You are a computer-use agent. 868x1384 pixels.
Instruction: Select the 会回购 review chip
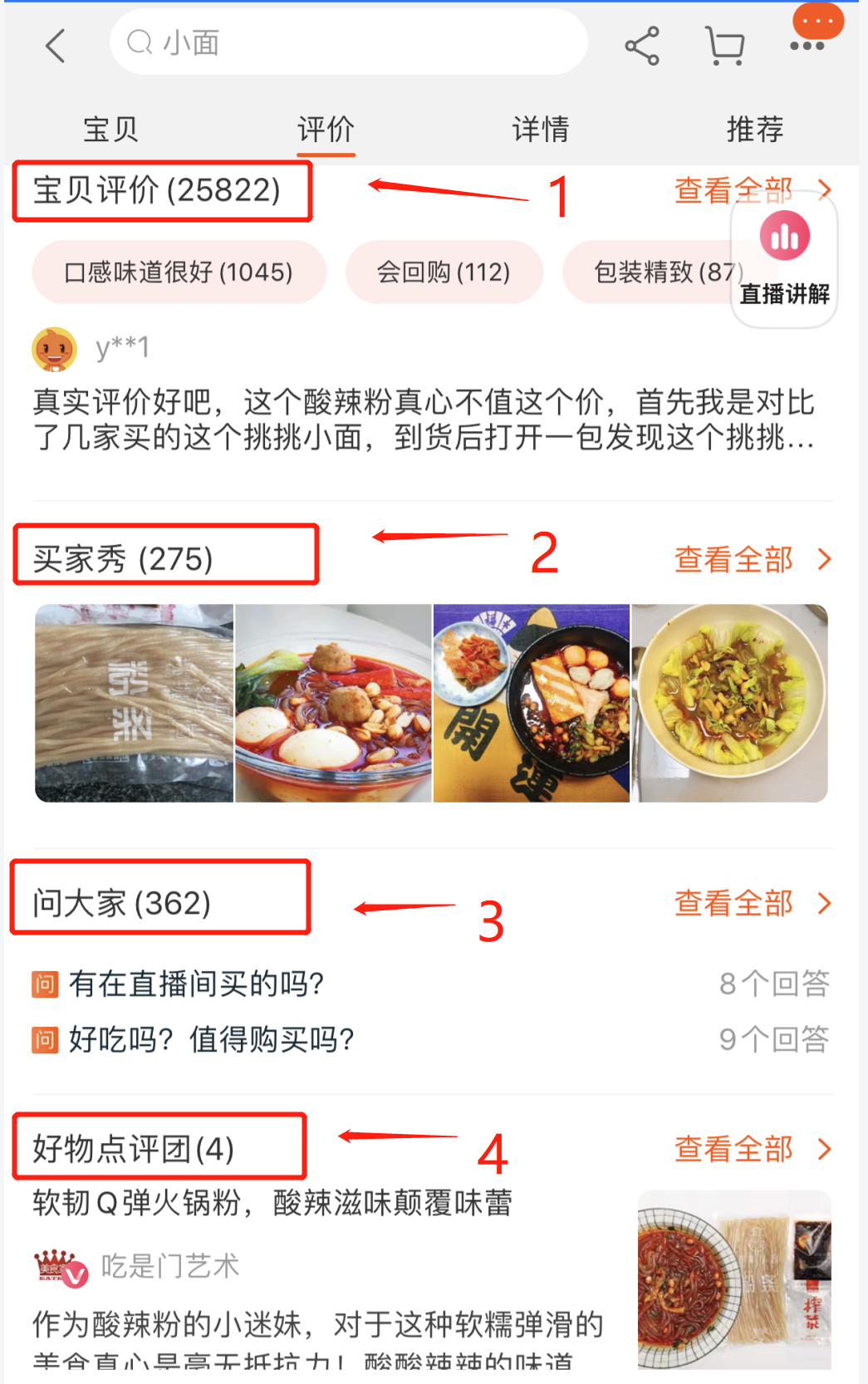click(x=444, y=272)
